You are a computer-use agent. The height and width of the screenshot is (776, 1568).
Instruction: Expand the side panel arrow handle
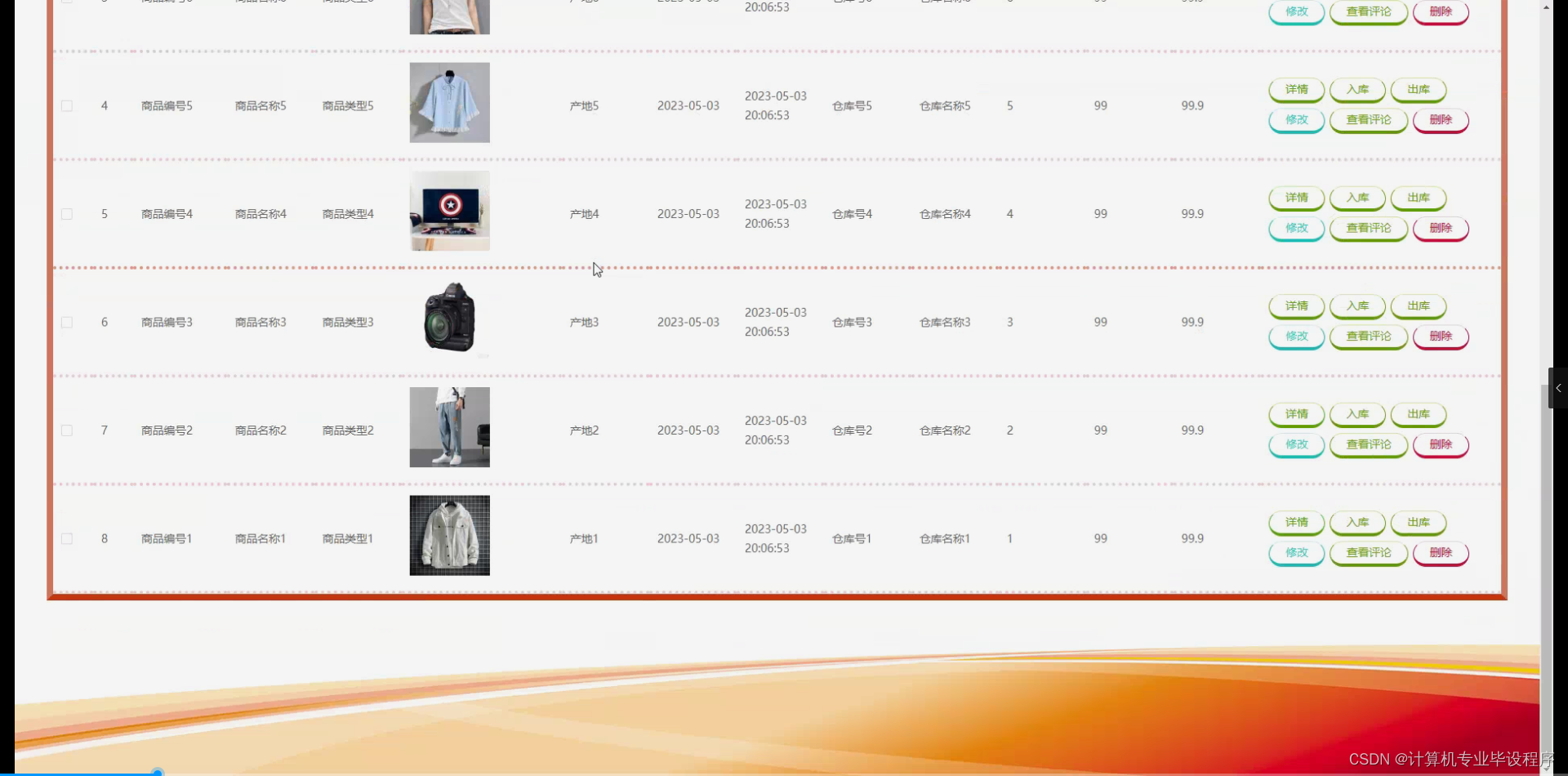(1557, 388)
